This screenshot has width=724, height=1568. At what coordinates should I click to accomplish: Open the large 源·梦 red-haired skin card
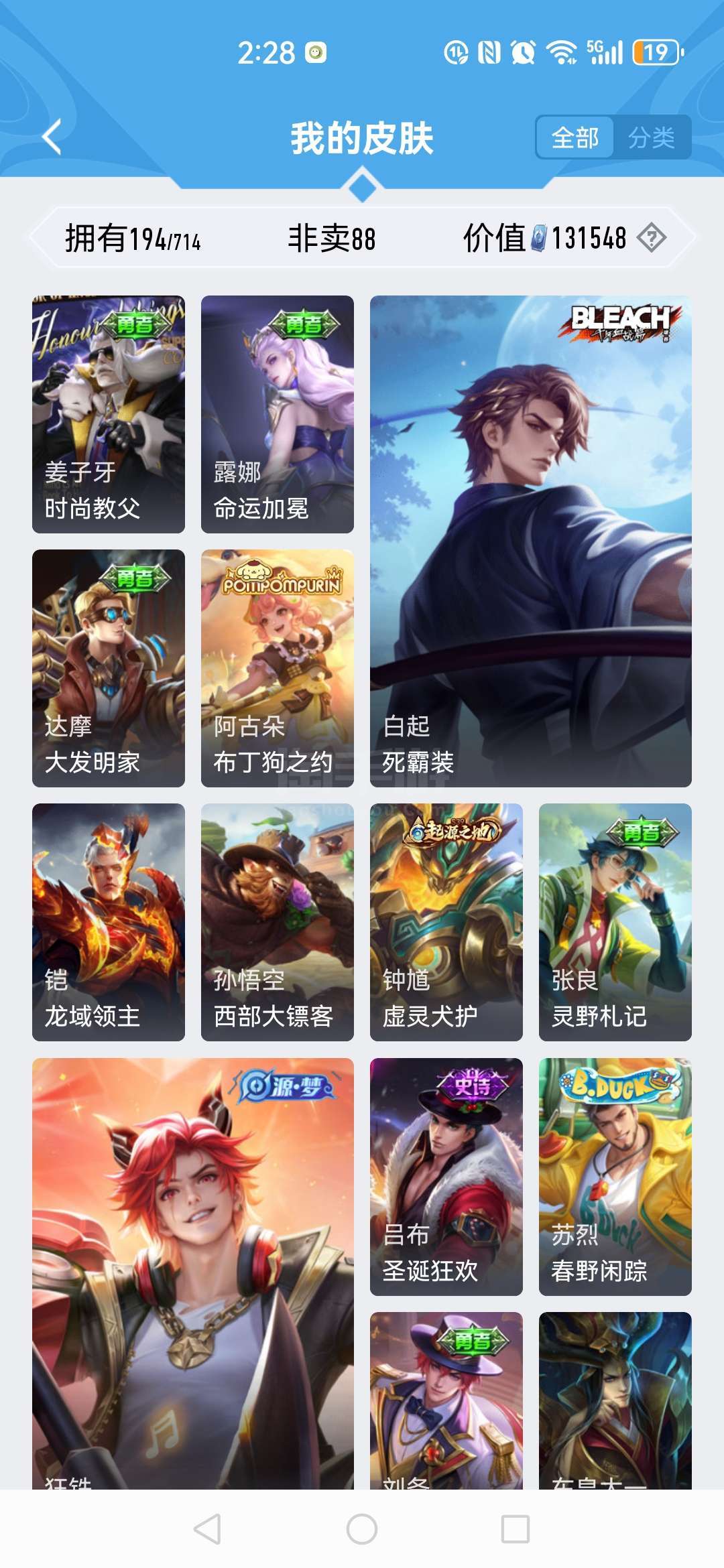pos(193,1273)
